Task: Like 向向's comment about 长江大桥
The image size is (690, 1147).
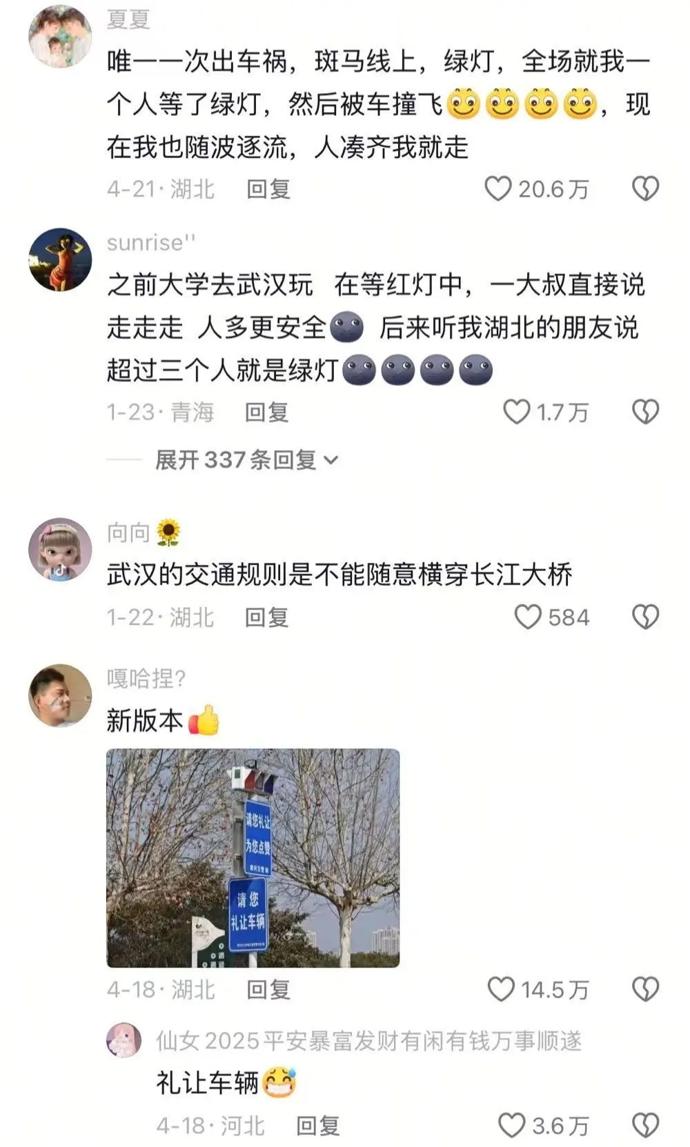Action: [528, 617]
